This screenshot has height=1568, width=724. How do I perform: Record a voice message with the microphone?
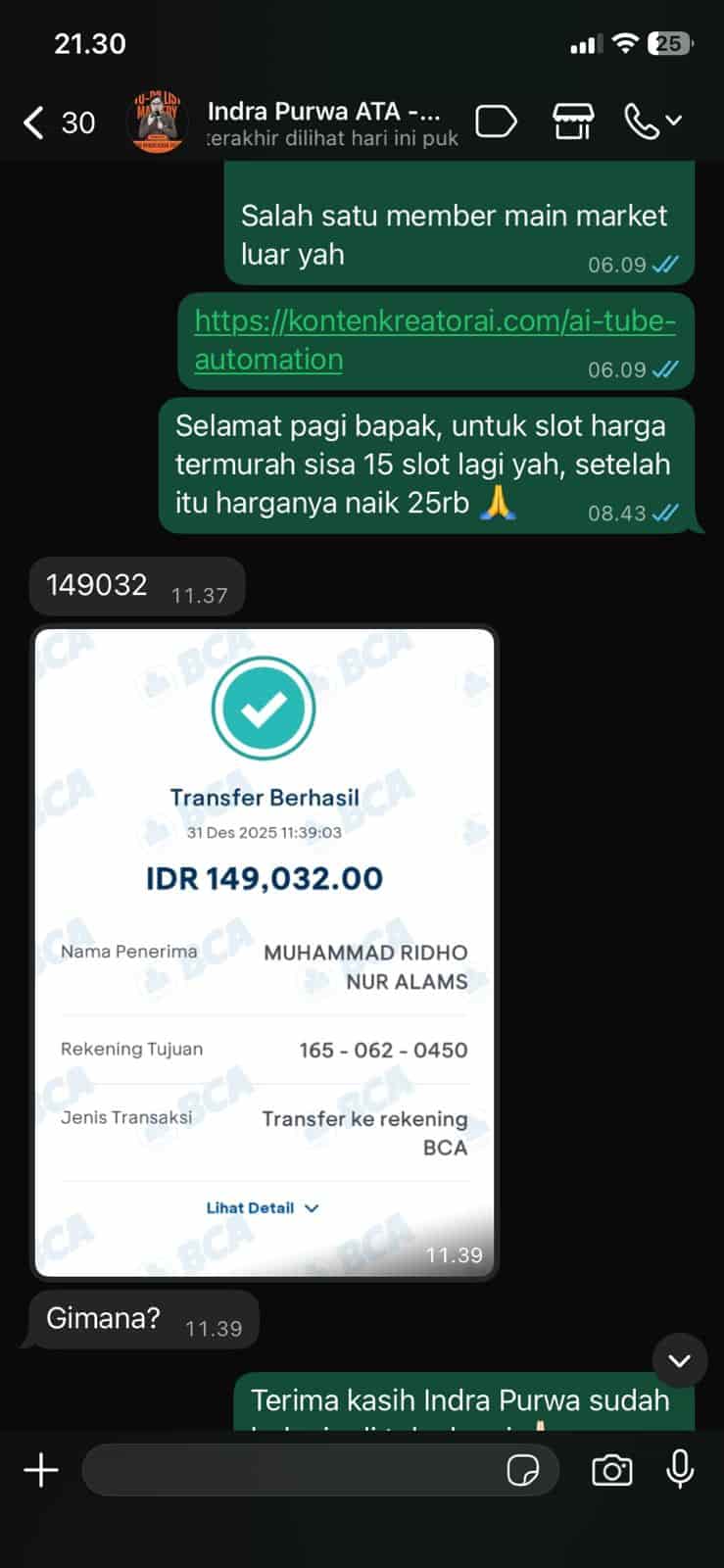coord(680,1470)
